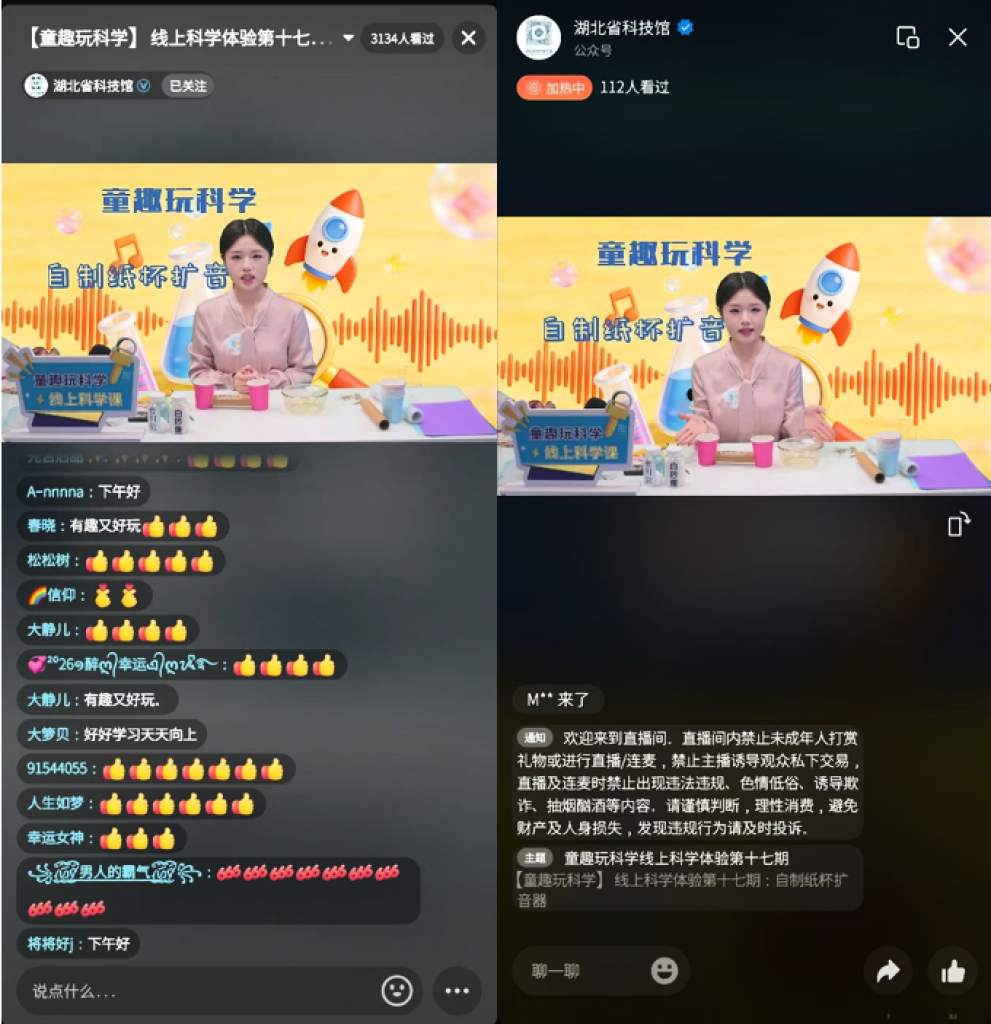Image resolution: width=991 pixels, height=1024 pixels.
Task: Tap the 加热中 heating badge
Action: pos(554,88)
